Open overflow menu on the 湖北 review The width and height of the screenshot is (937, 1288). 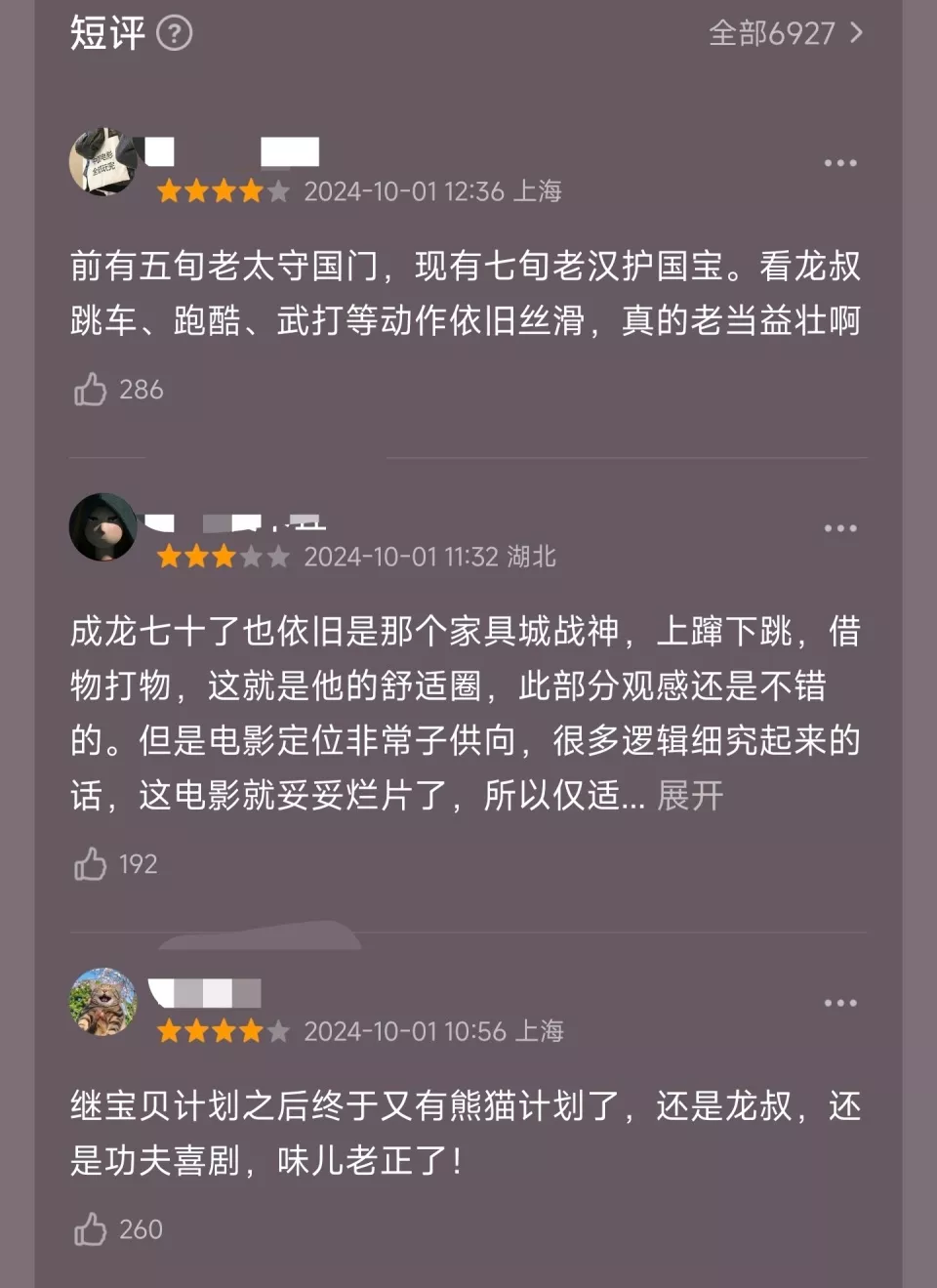tap(839, 528)
